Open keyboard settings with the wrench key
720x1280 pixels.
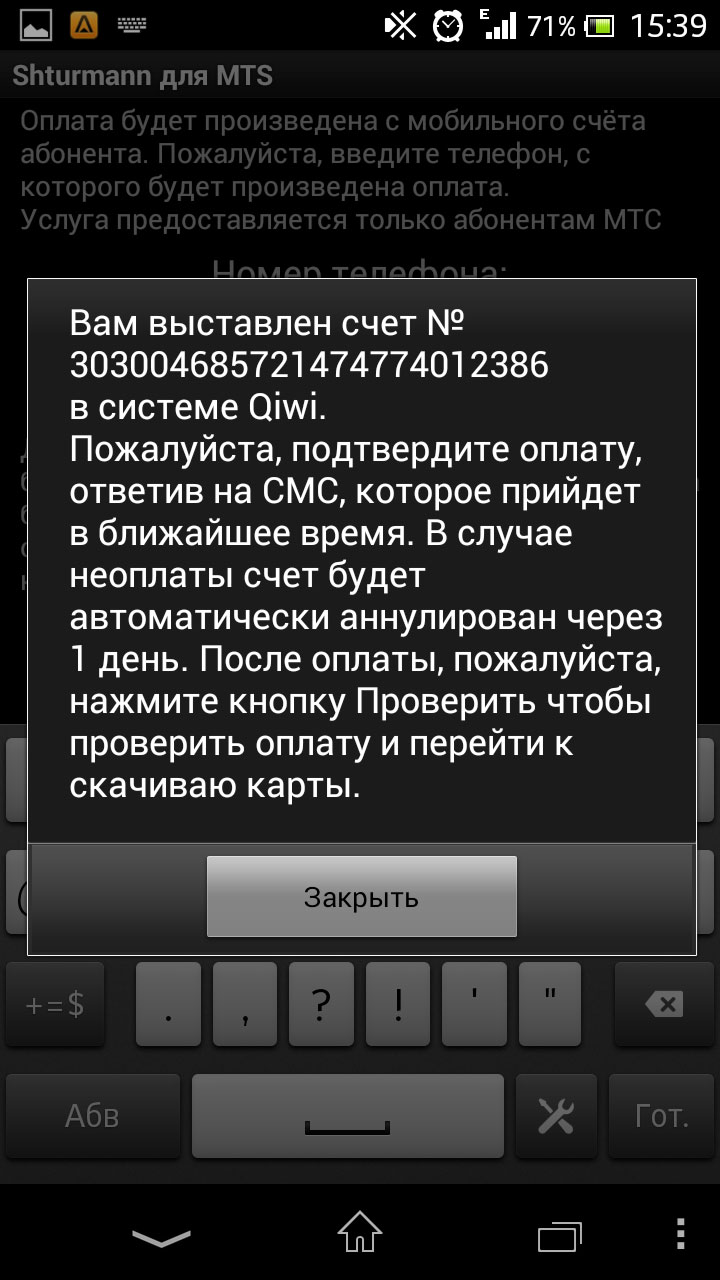(555, 1116)
